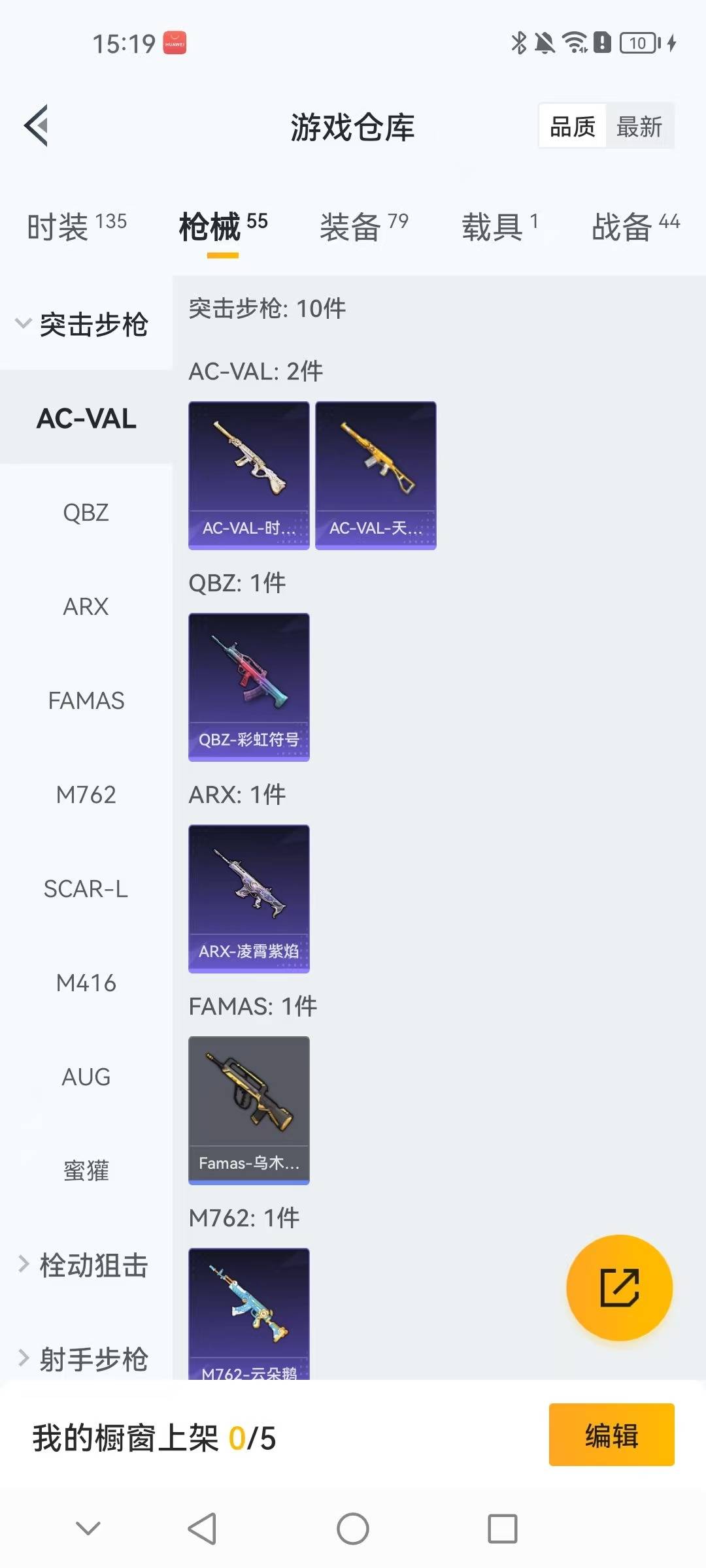This screenshot has width=706, height=1568.
Task: Select 蜜獾 in the sidebar
Action: [x=86, y=1171]
